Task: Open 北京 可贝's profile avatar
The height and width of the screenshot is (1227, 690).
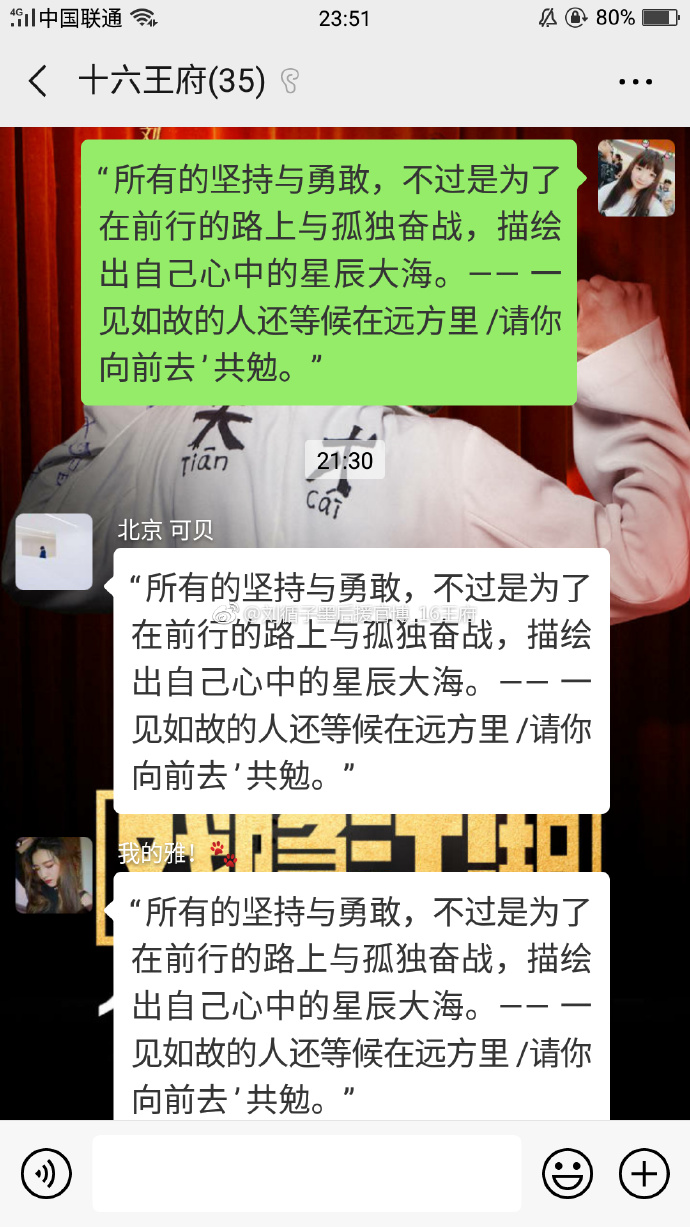Action: pyautogui.click(x=54, y=552)
